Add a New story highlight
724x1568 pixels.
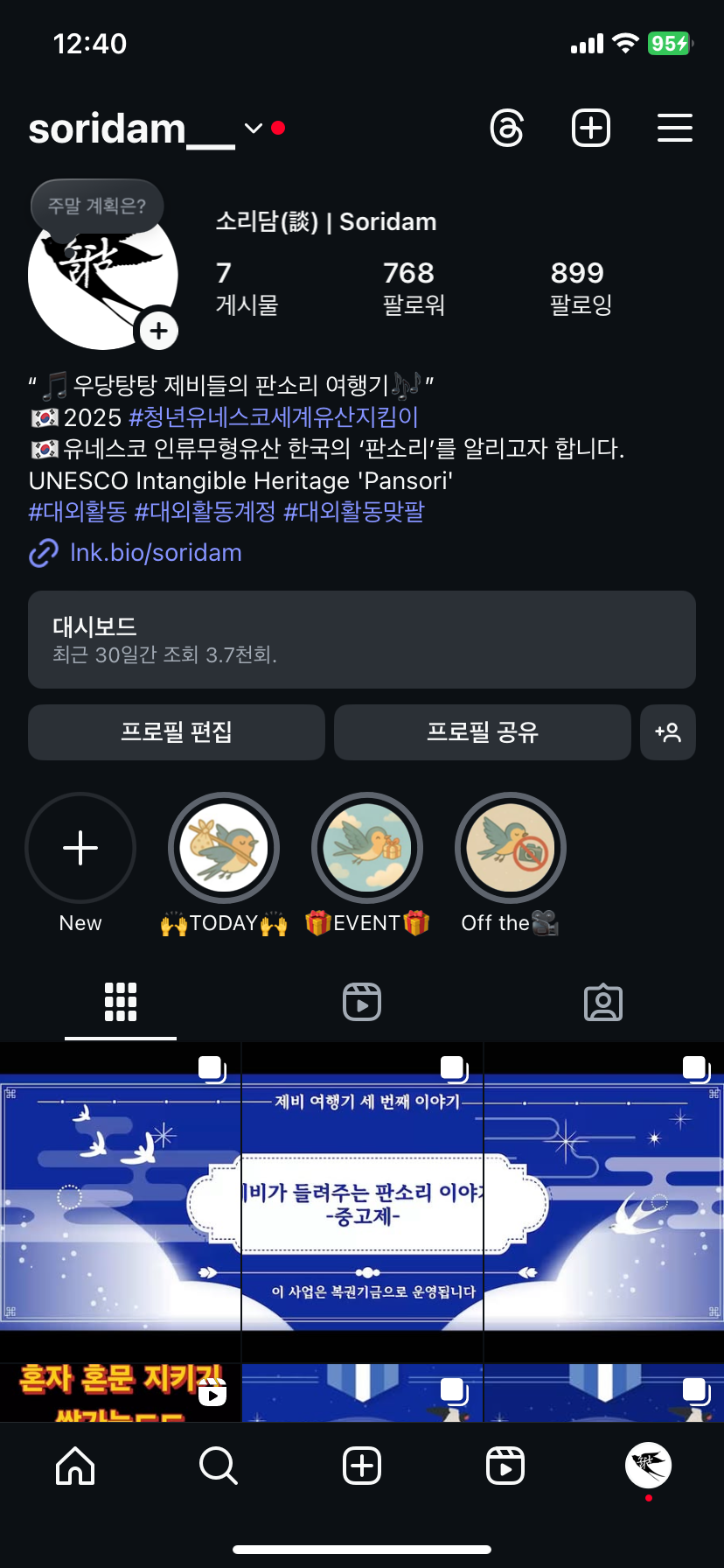[80, 849]
